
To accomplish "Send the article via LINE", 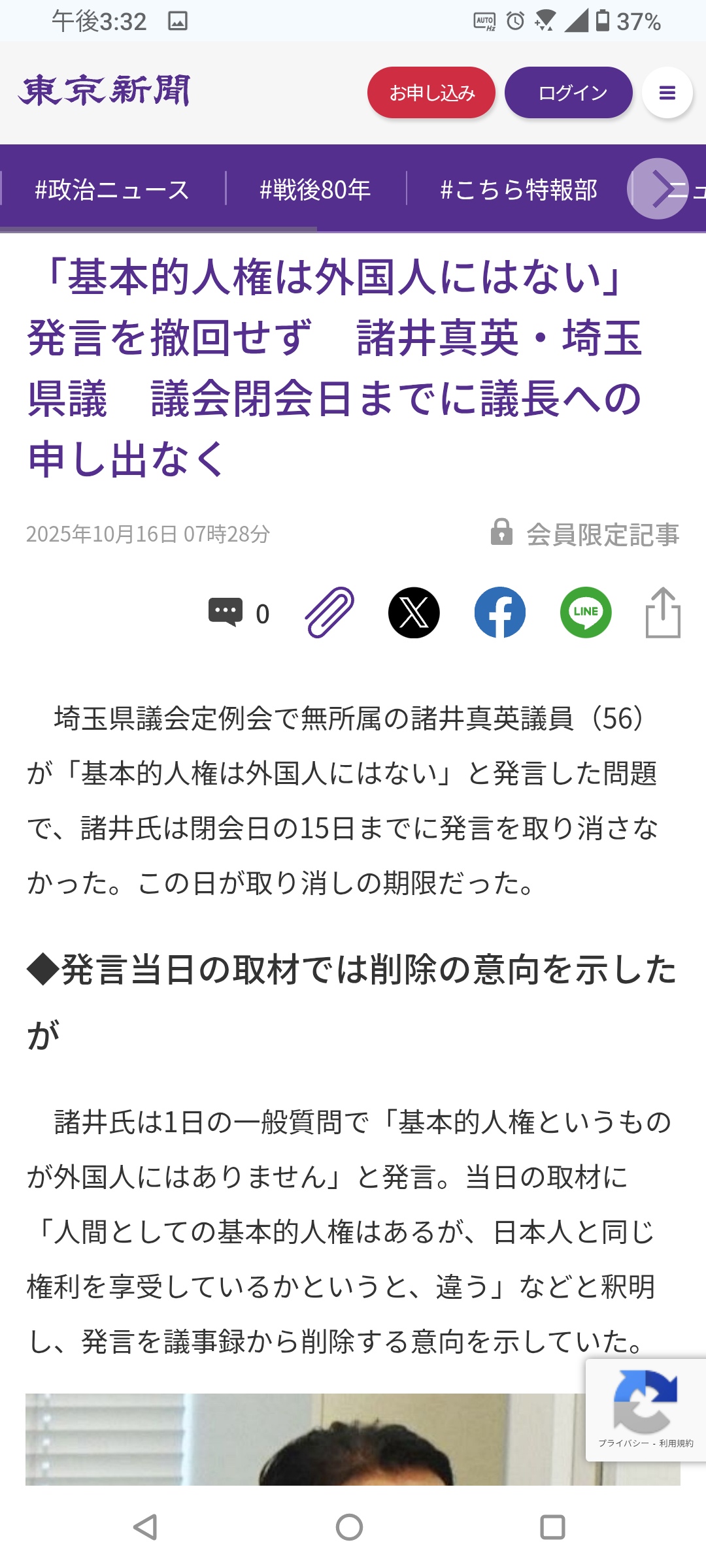I will coord(586,613).
